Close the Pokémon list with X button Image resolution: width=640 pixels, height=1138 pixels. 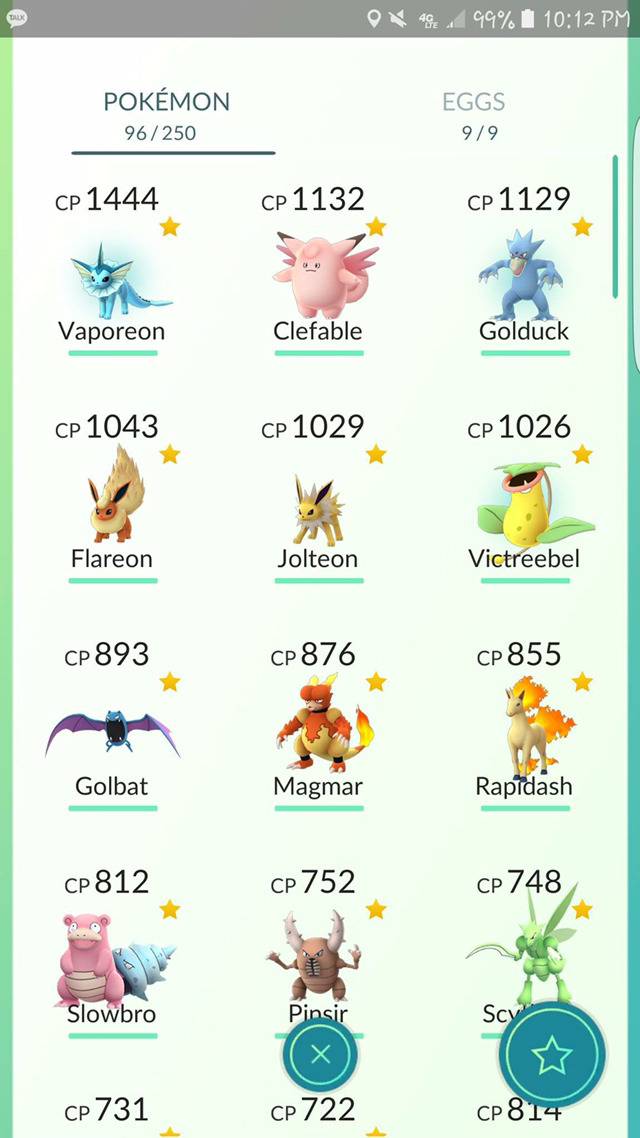pos(320,1054)
